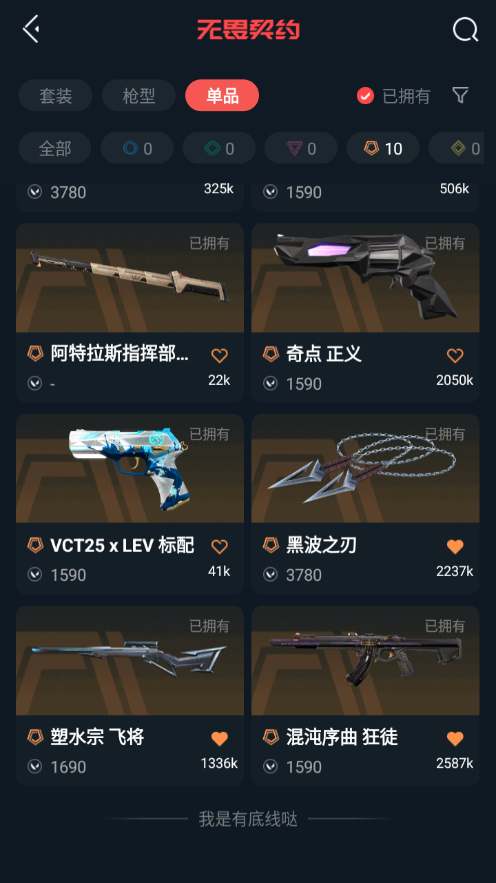Screen dimensions: 496x883
Task: Open the filter funnel icon
Action: (461, 95)
